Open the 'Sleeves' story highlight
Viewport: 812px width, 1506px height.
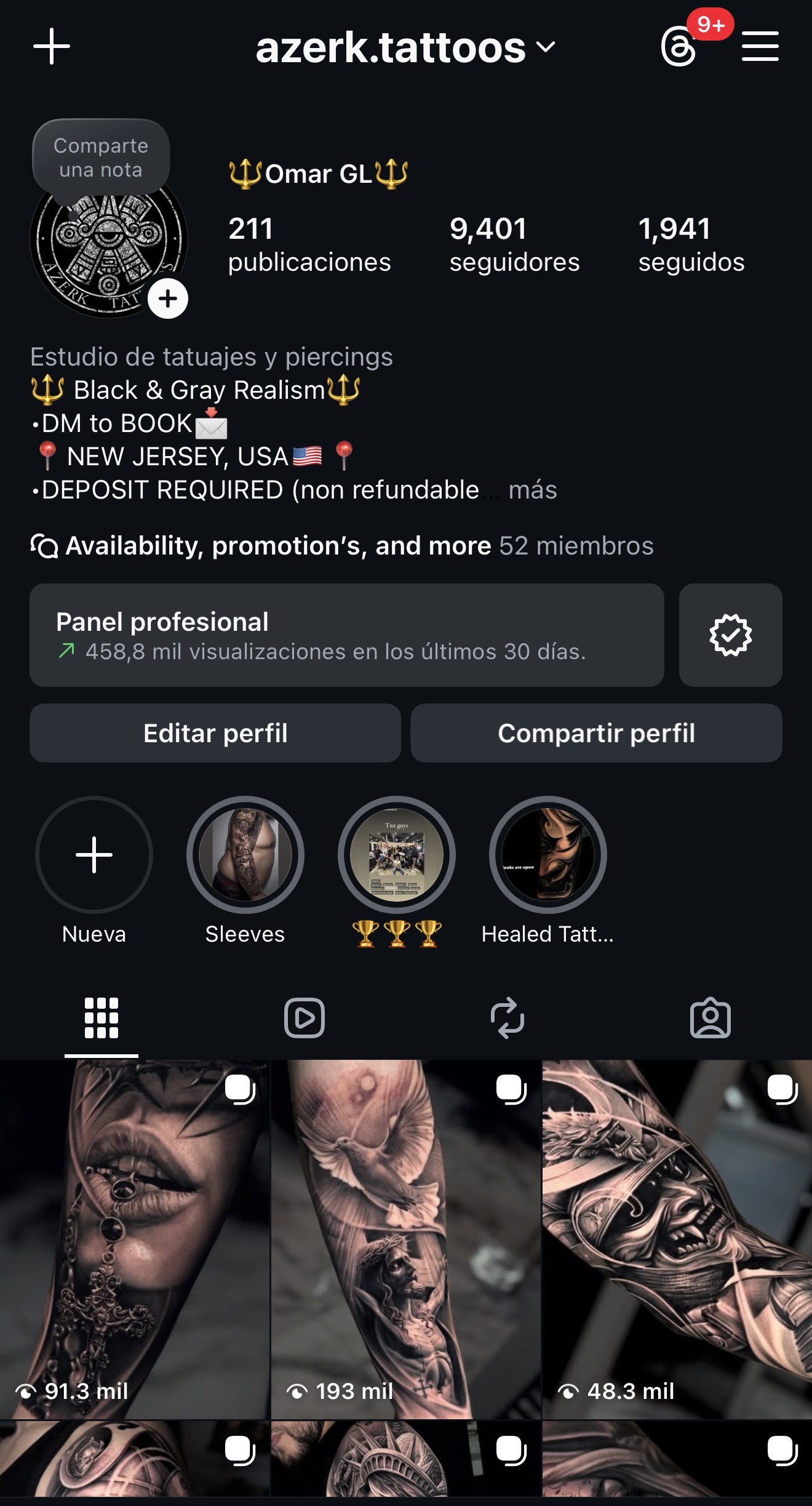(x=245, y=854)
